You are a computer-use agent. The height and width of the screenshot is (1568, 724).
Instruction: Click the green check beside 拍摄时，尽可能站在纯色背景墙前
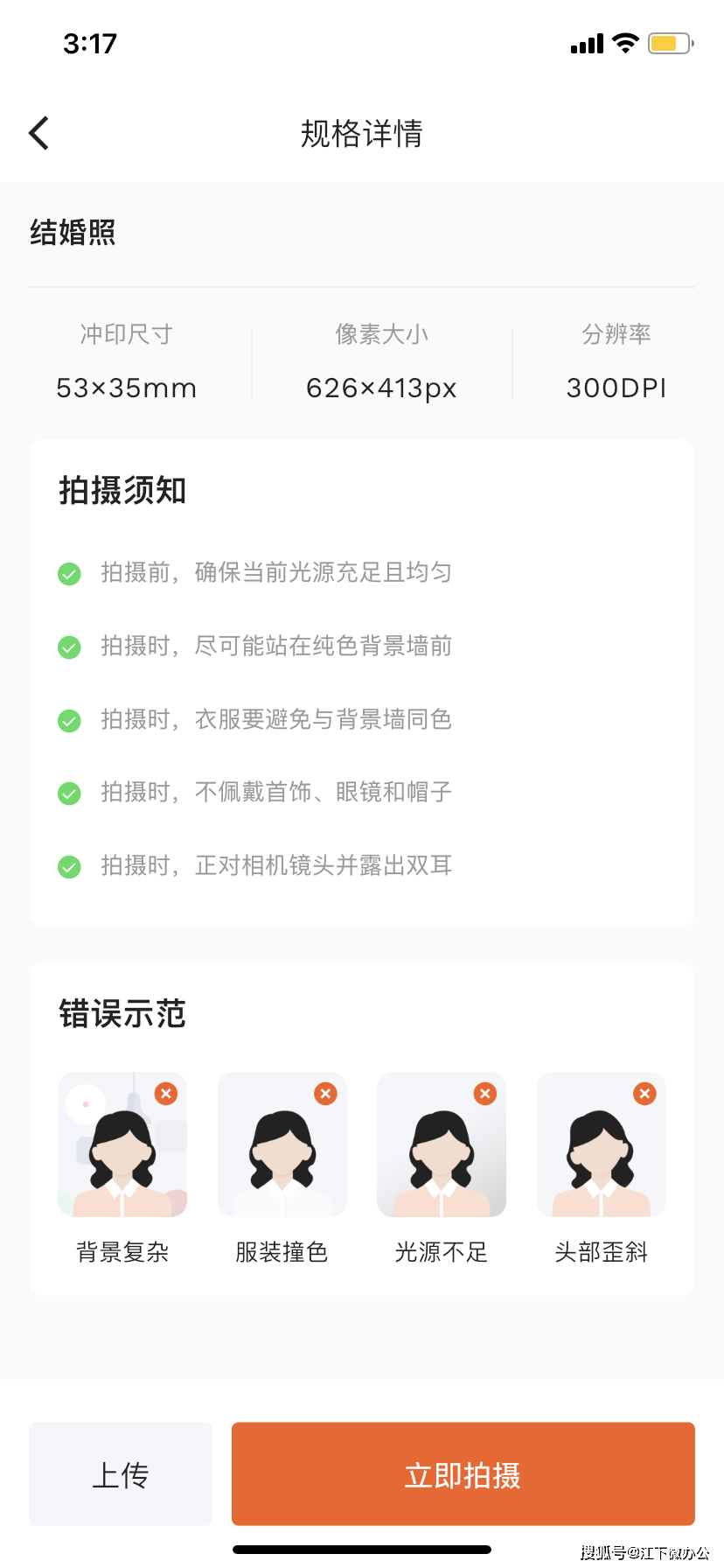(69, 647)
